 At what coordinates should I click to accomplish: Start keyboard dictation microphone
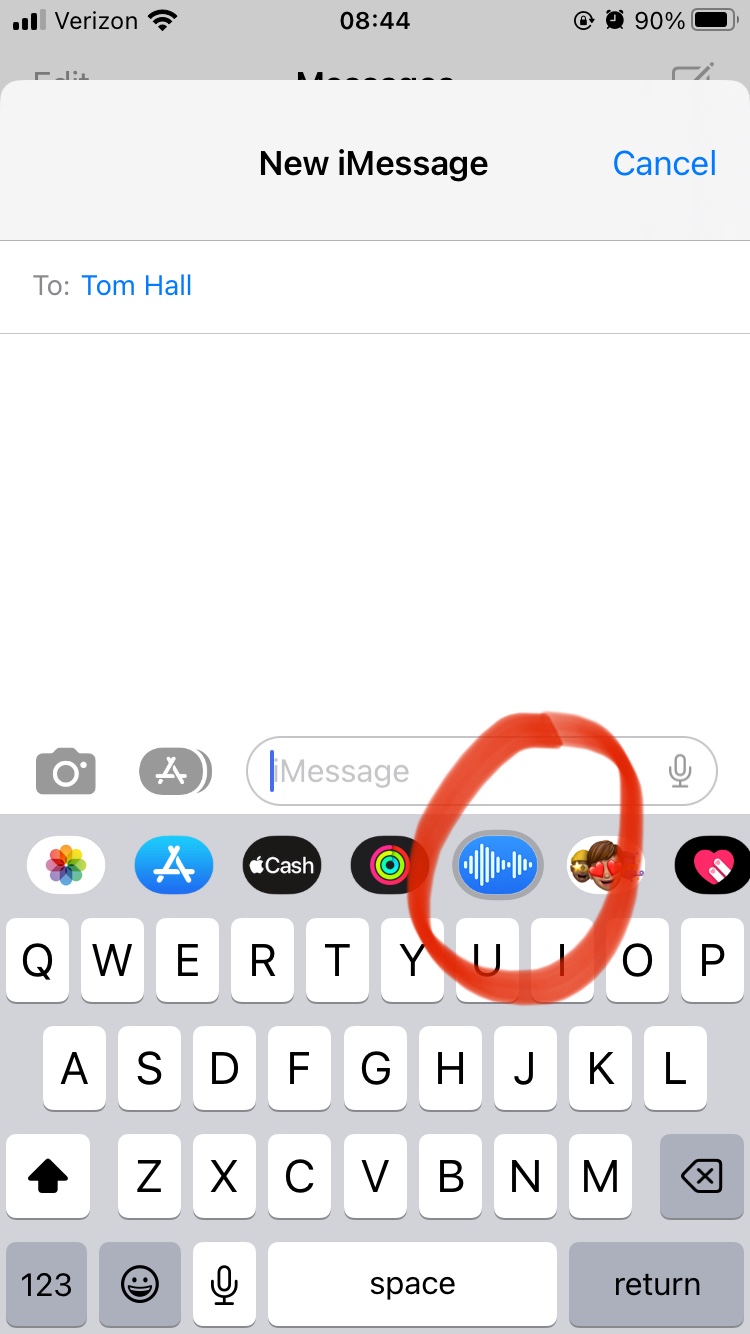coord(225,1284)
